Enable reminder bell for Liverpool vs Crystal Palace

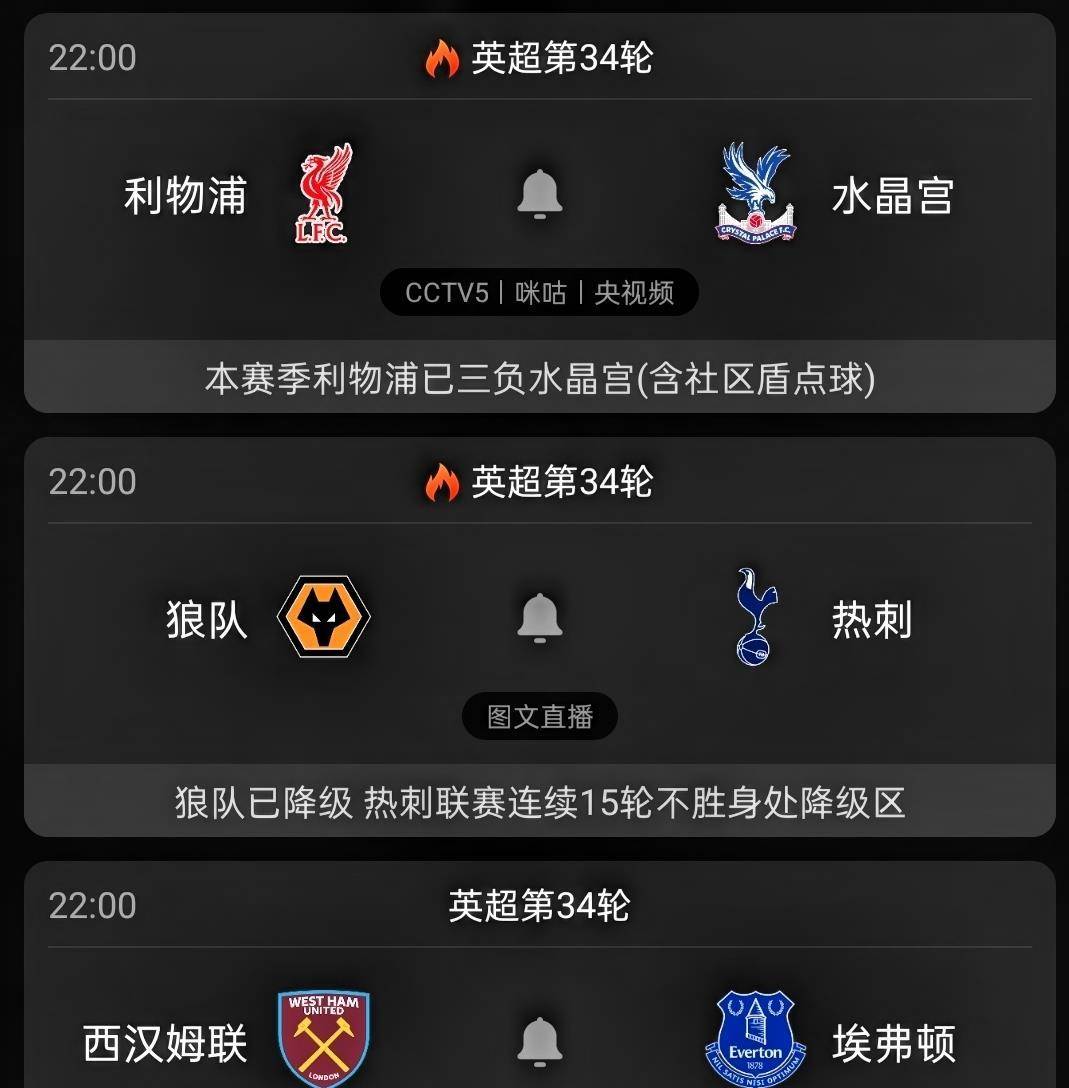click(540, 194)
